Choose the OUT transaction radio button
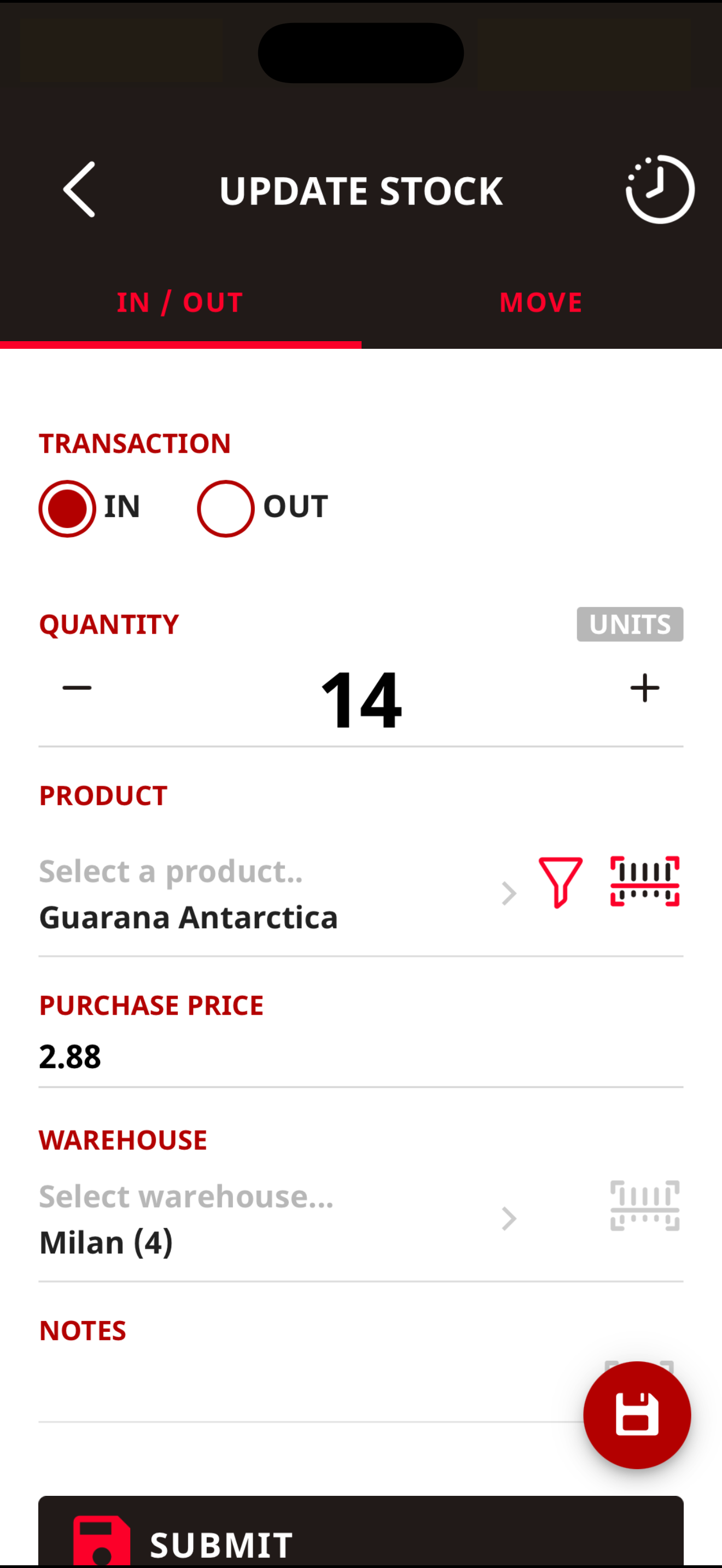722x1568 pixels. (225, 508)
